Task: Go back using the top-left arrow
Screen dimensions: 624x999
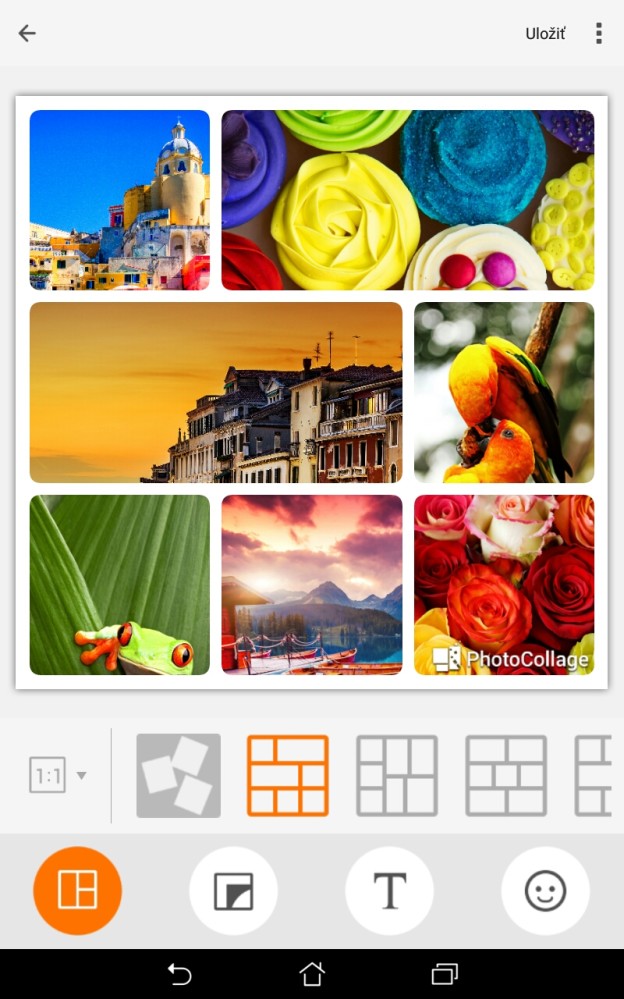Action: [27, 33]
